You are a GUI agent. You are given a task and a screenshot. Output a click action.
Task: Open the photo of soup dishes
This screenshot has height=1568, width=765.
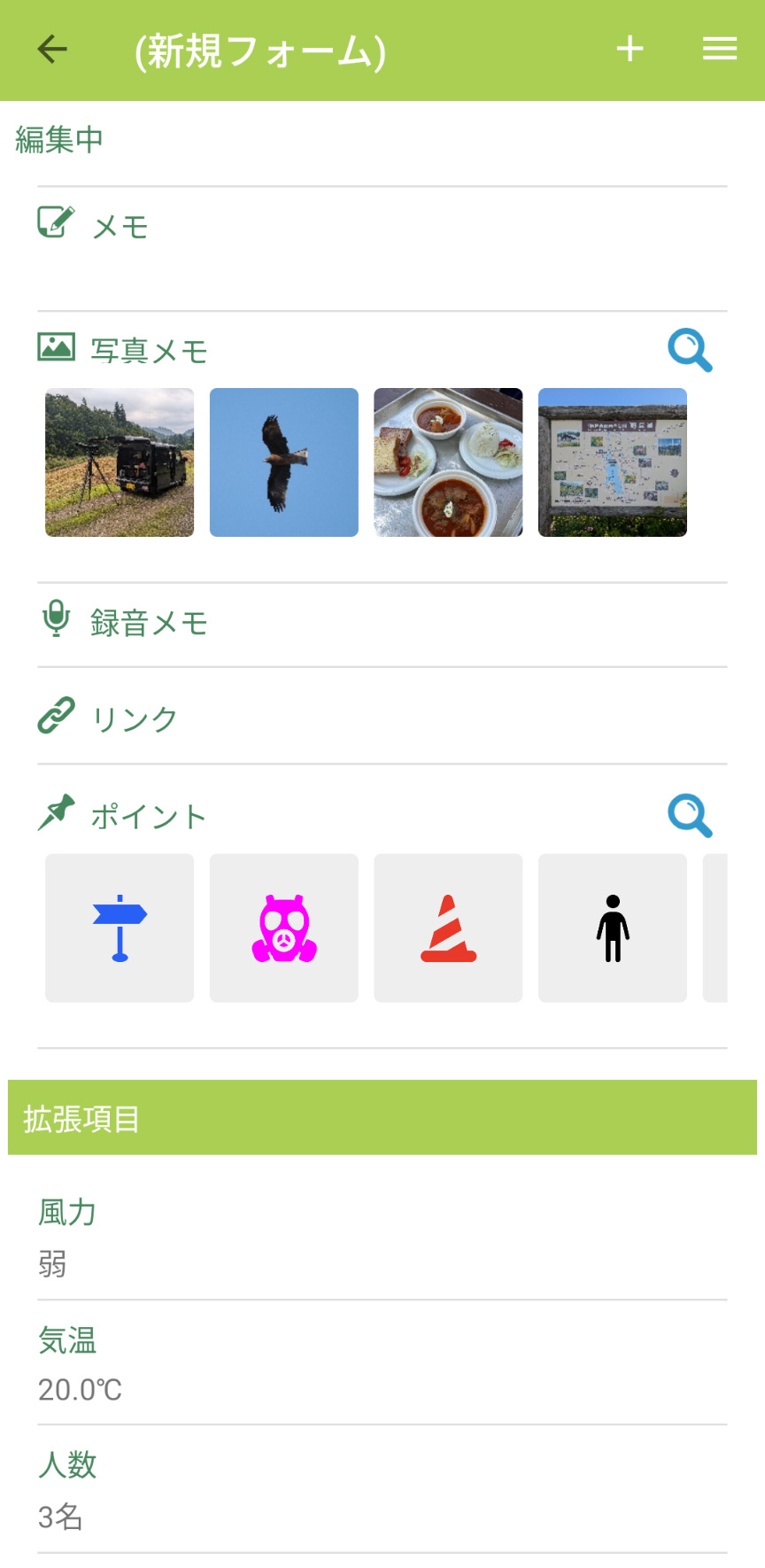pyautogui.click(x=448, y=462)
